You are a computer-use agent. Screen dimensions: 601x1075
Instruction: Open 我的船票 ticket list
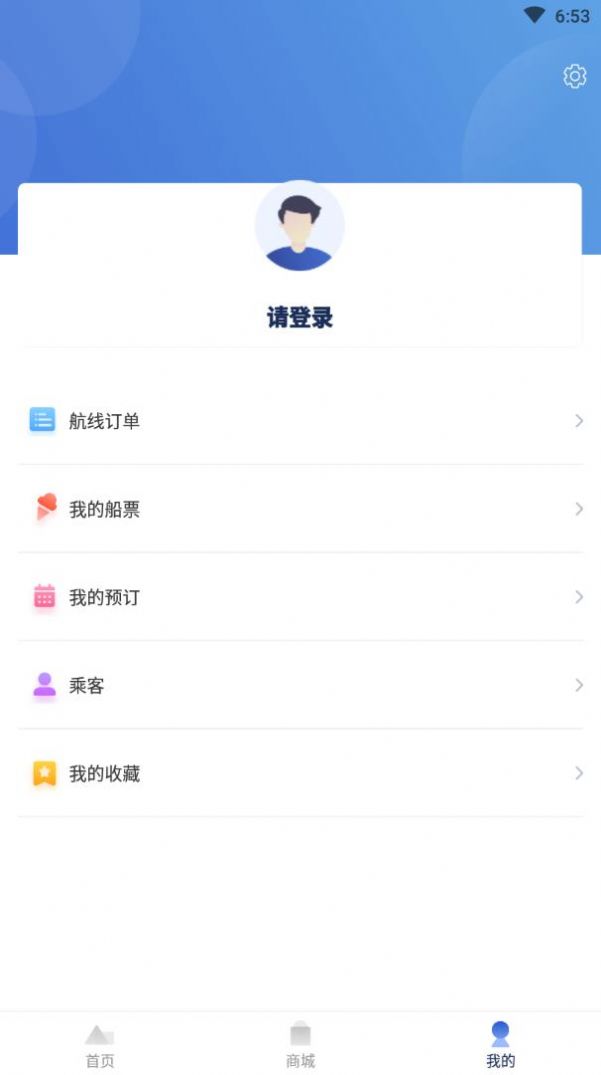[300, 509]
